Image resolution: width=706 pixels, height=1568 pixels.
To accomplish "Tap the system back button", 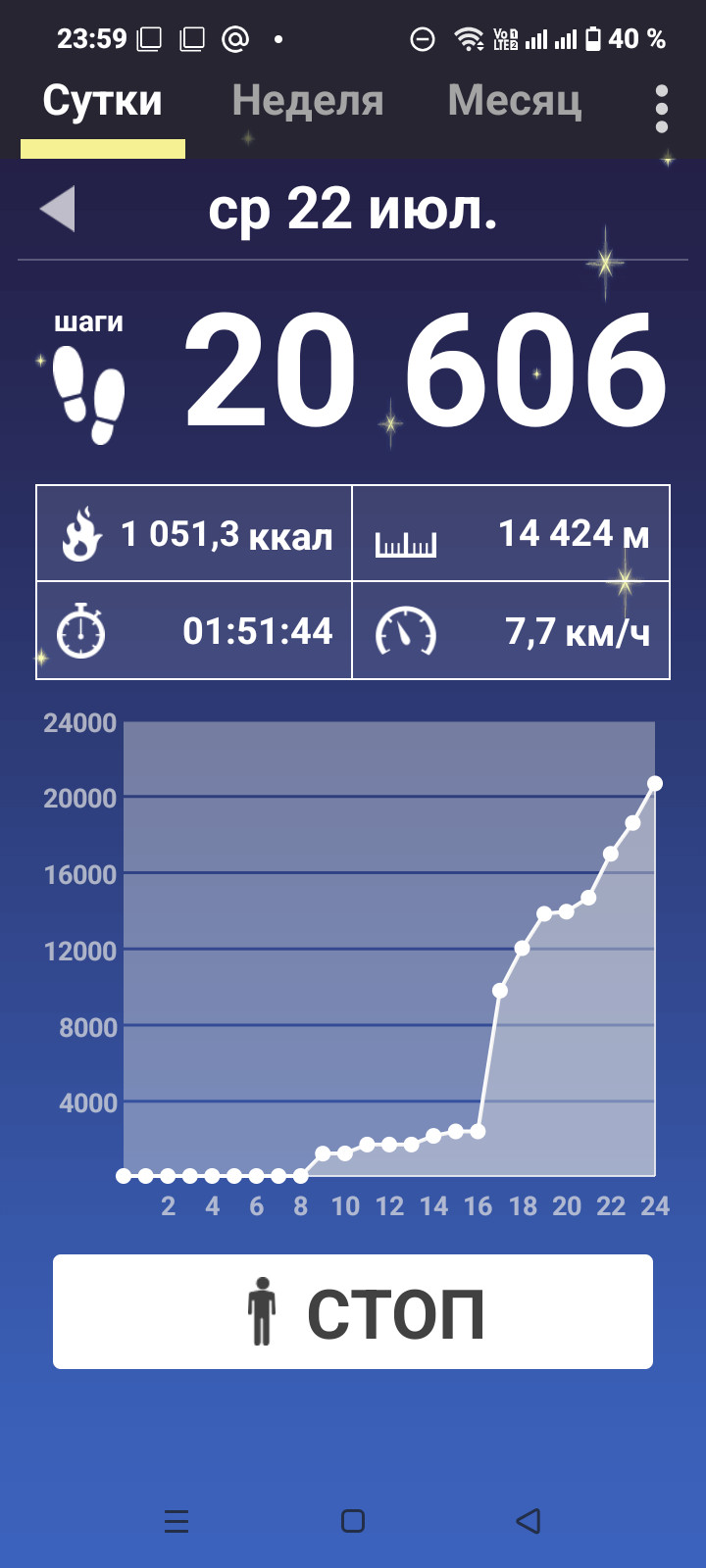I will click(x=529, y=1521).
